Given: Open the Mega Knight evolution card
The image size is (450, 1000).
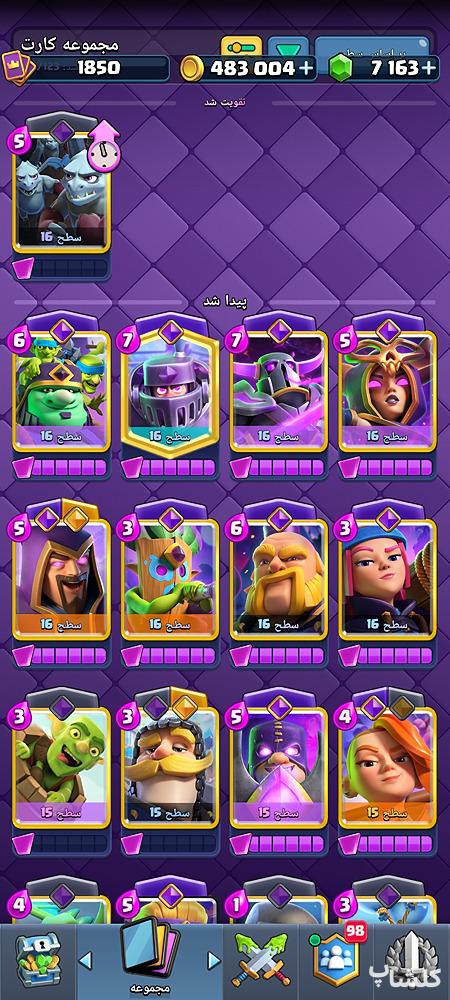Looking at the screenshot, I should tap(170, 394).
